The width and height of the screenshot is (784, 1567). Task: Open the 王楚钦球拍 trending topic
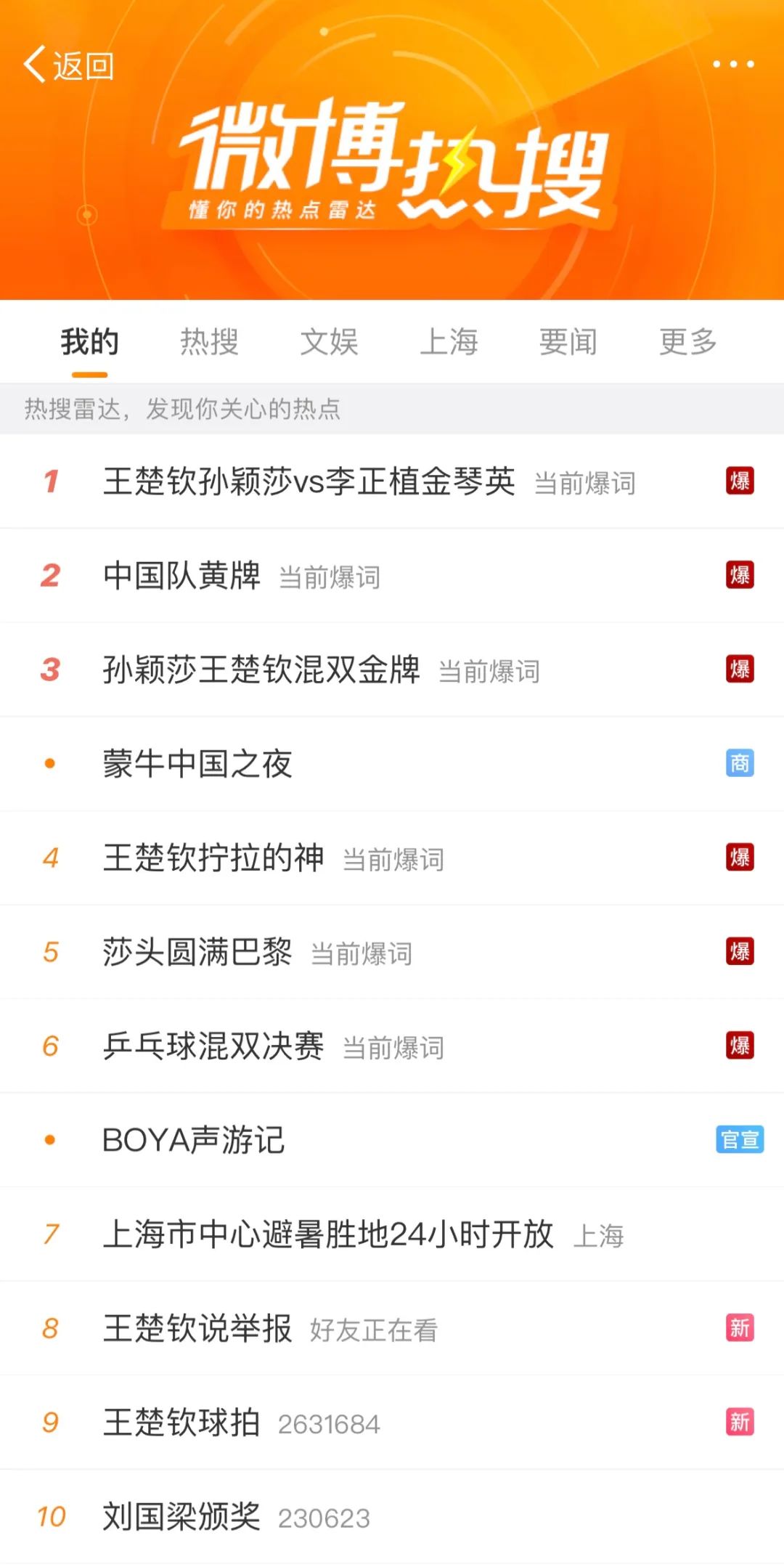(181, 1422)
